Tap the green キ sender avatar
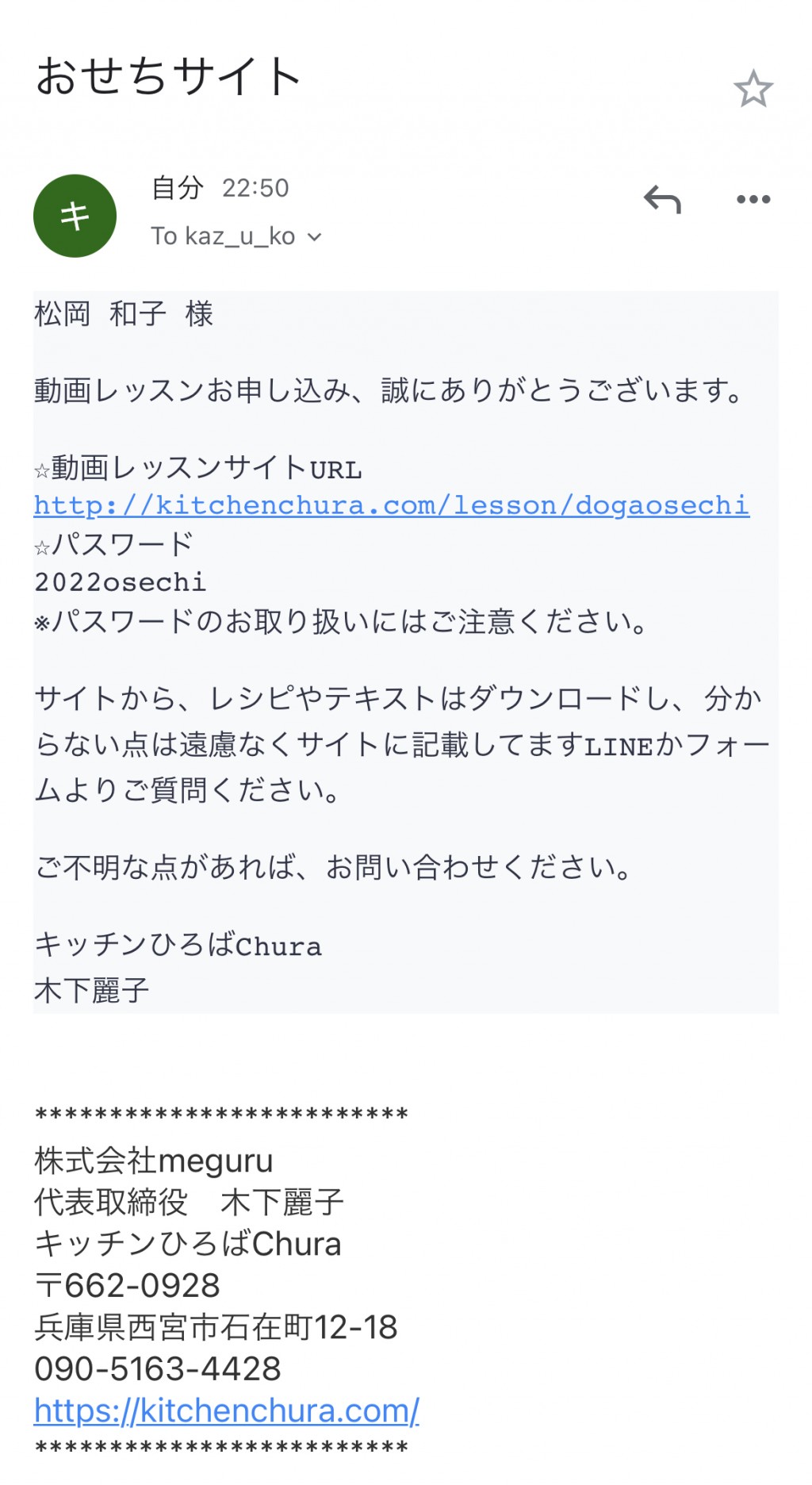 pyautogui.click(x=75, y=216)
